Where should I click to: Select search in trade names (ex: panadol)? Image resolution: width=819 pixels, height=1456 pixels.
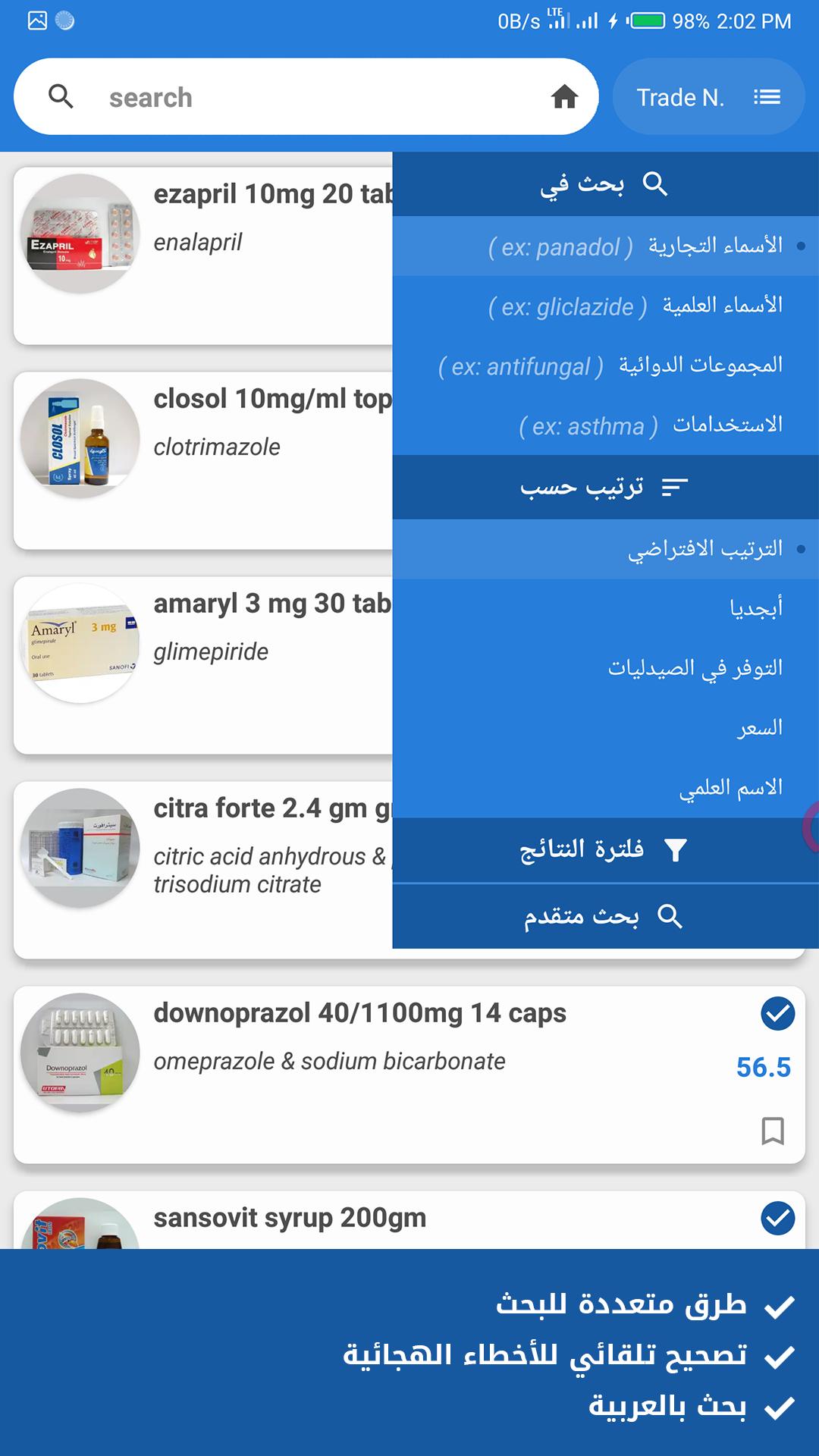pyautogui.click(x=607, y=246)
